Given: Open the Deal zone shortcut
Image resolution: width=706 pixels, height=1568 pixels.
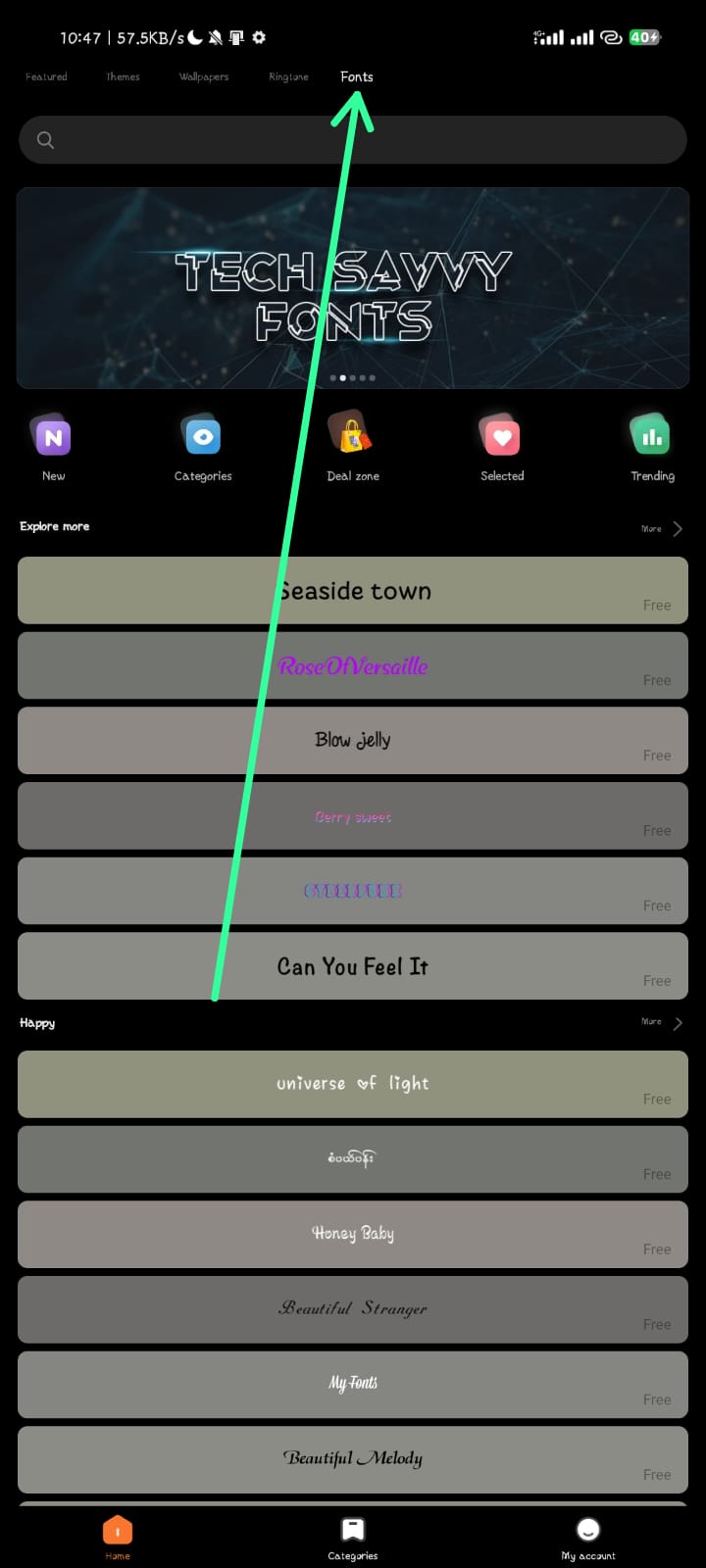Looking at the screenshot, I should click(353, 447).
